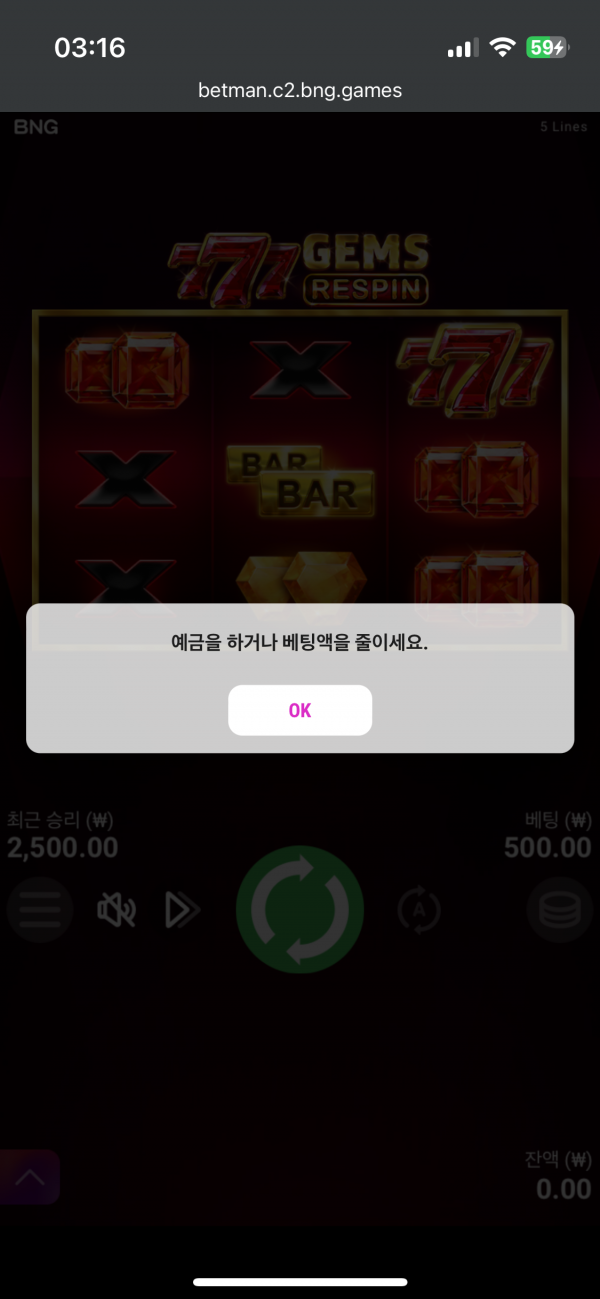Expand the purple up-arrow panel
Image resolution: width=600 pixels, height=1299 pixels.
[30, 1178]
